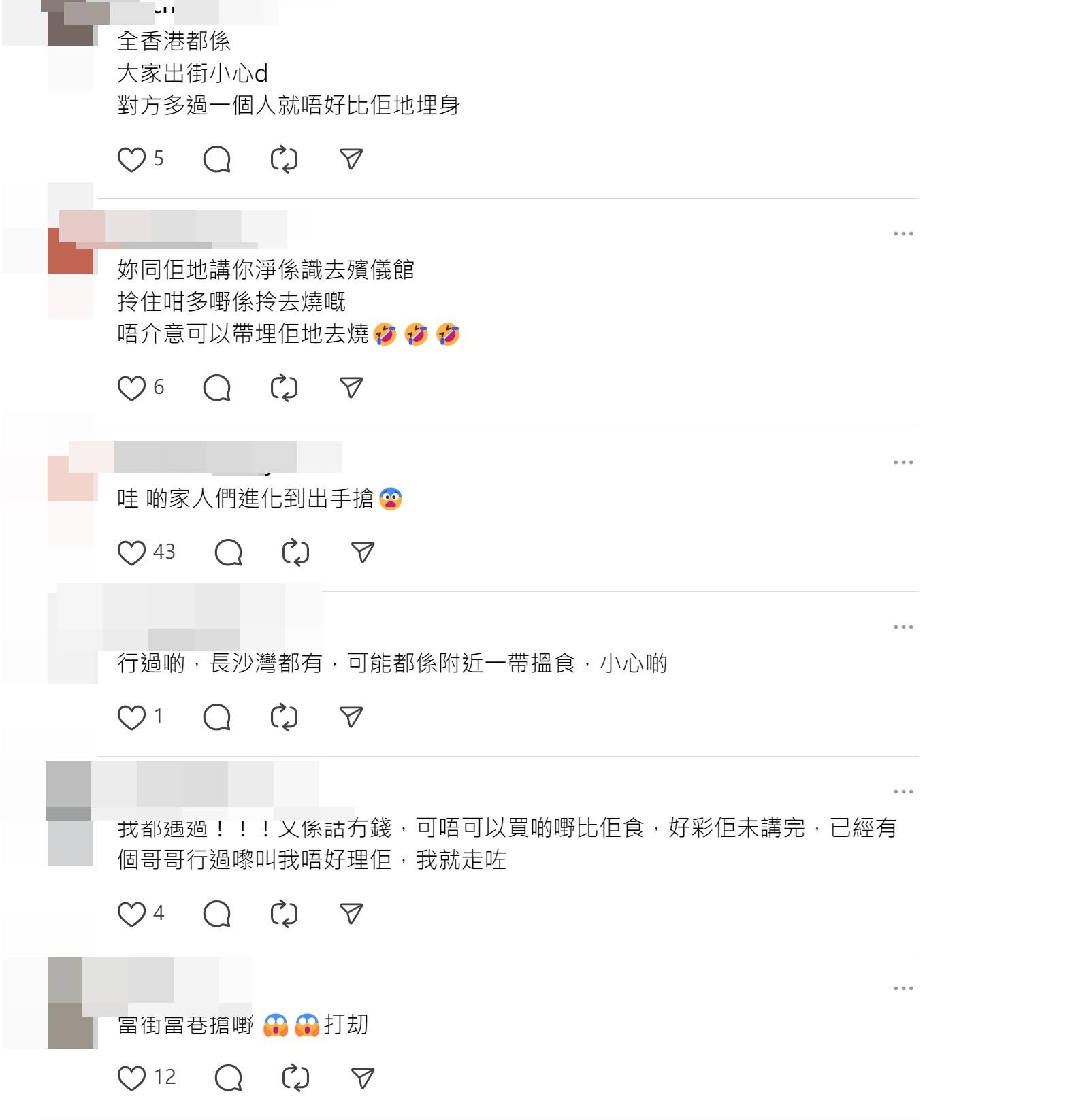
Task: Reply to the 打劫 comment
Action: click(228, 1078)
